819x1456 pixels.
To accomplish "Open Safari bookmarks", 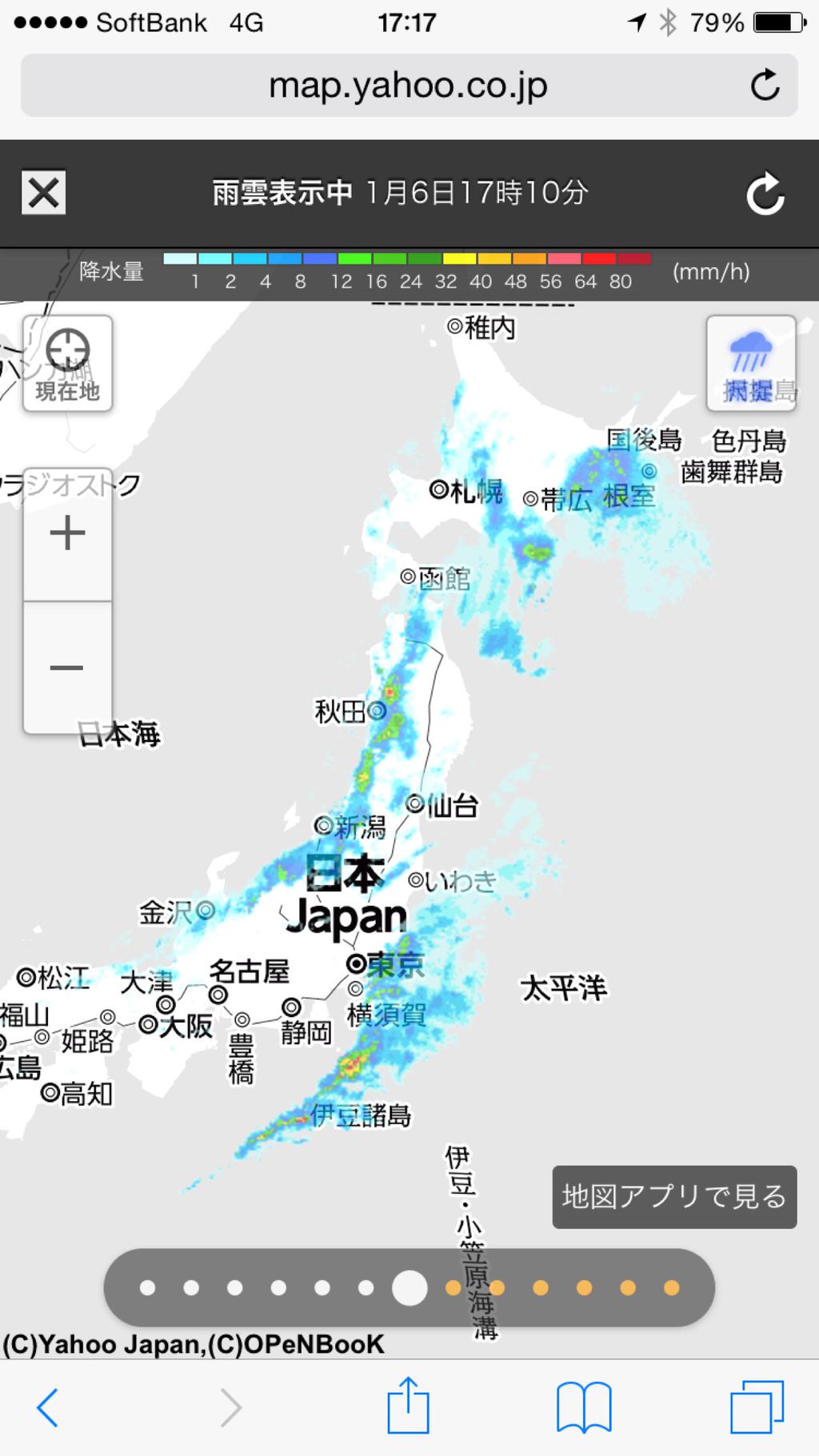I will pos(584,1407).
